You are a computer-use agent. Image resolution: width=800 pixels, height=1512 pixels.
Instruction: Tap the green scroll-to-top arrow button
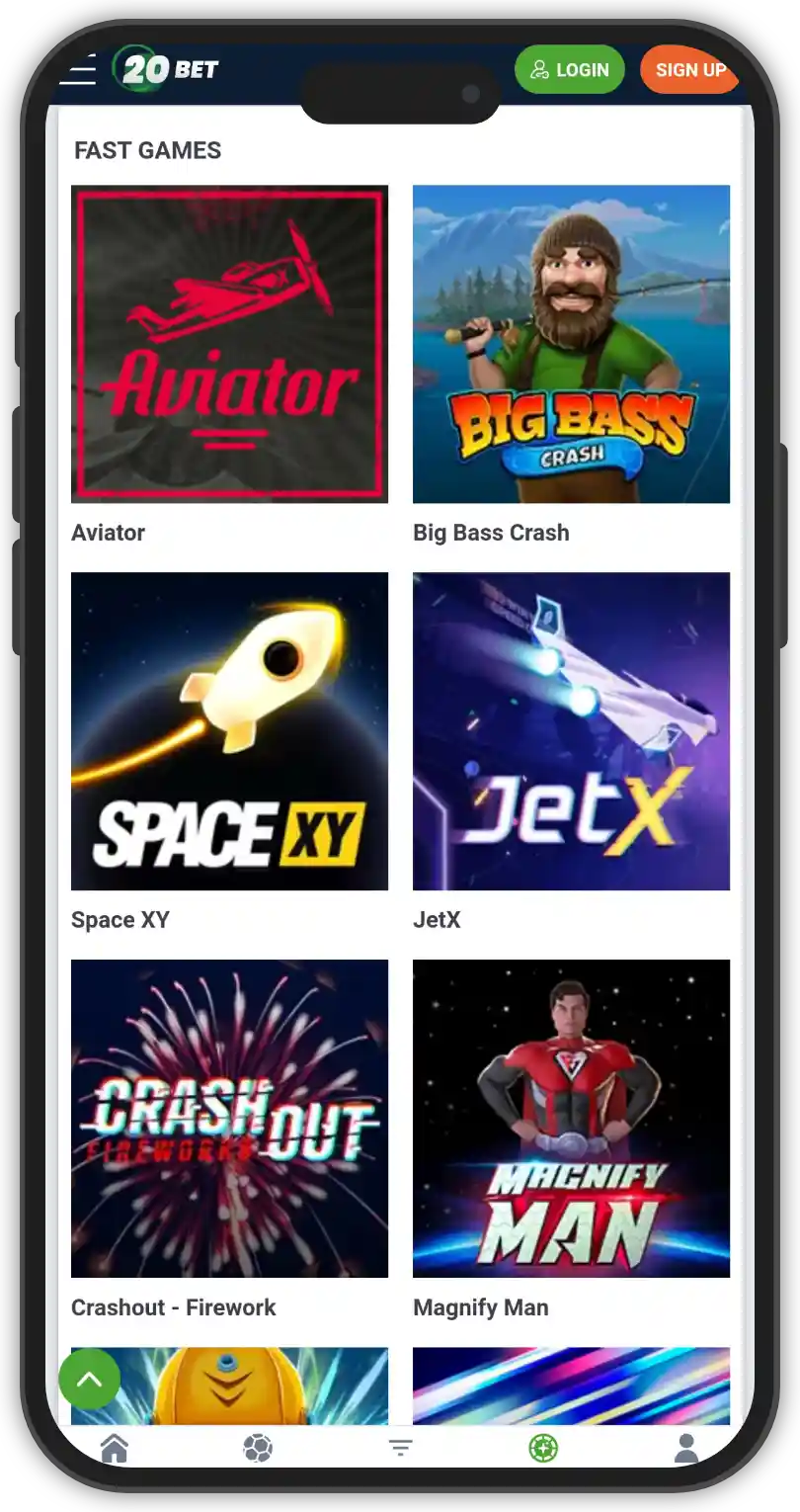point(90,1378)
